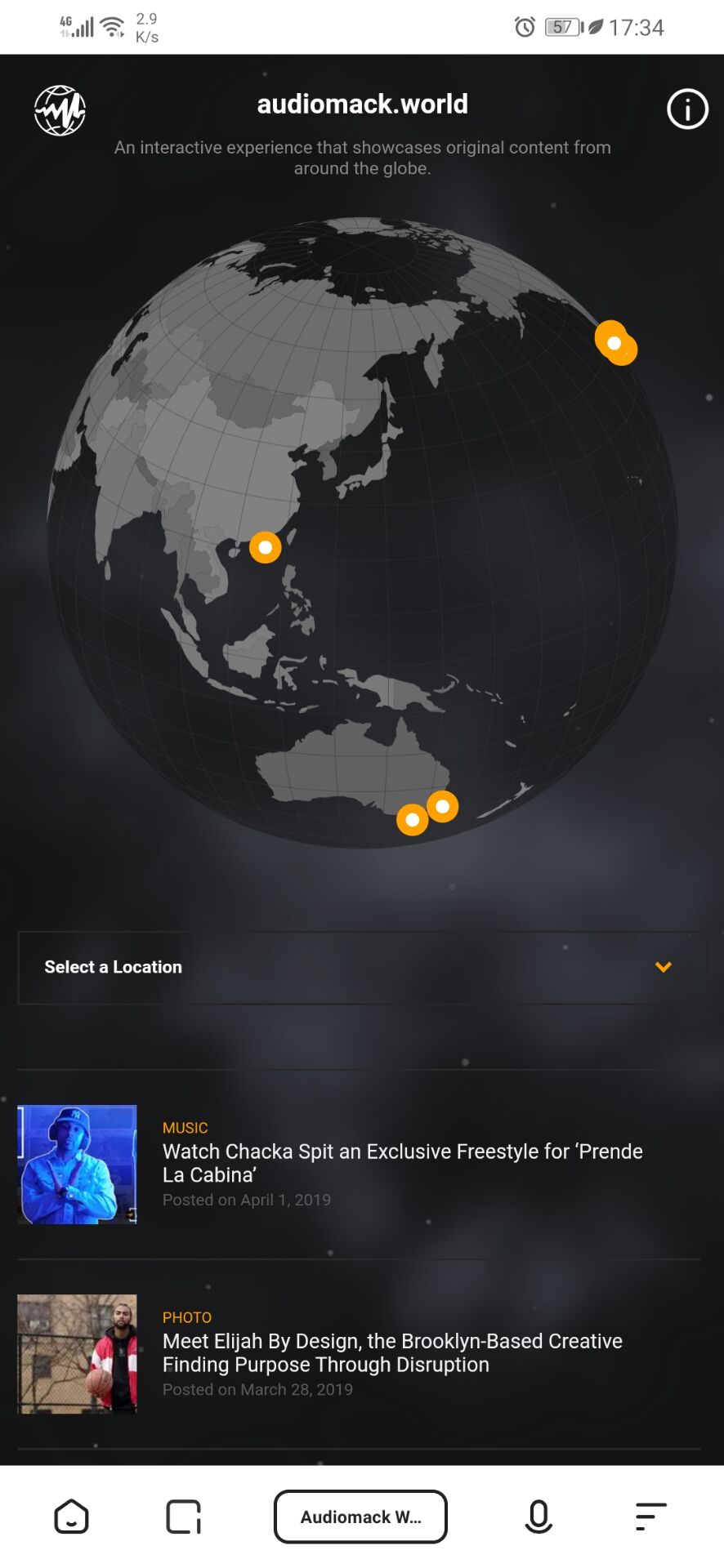Open the info icon in the header
This screenshot has height=1568, width=724.
coord(687,109)
